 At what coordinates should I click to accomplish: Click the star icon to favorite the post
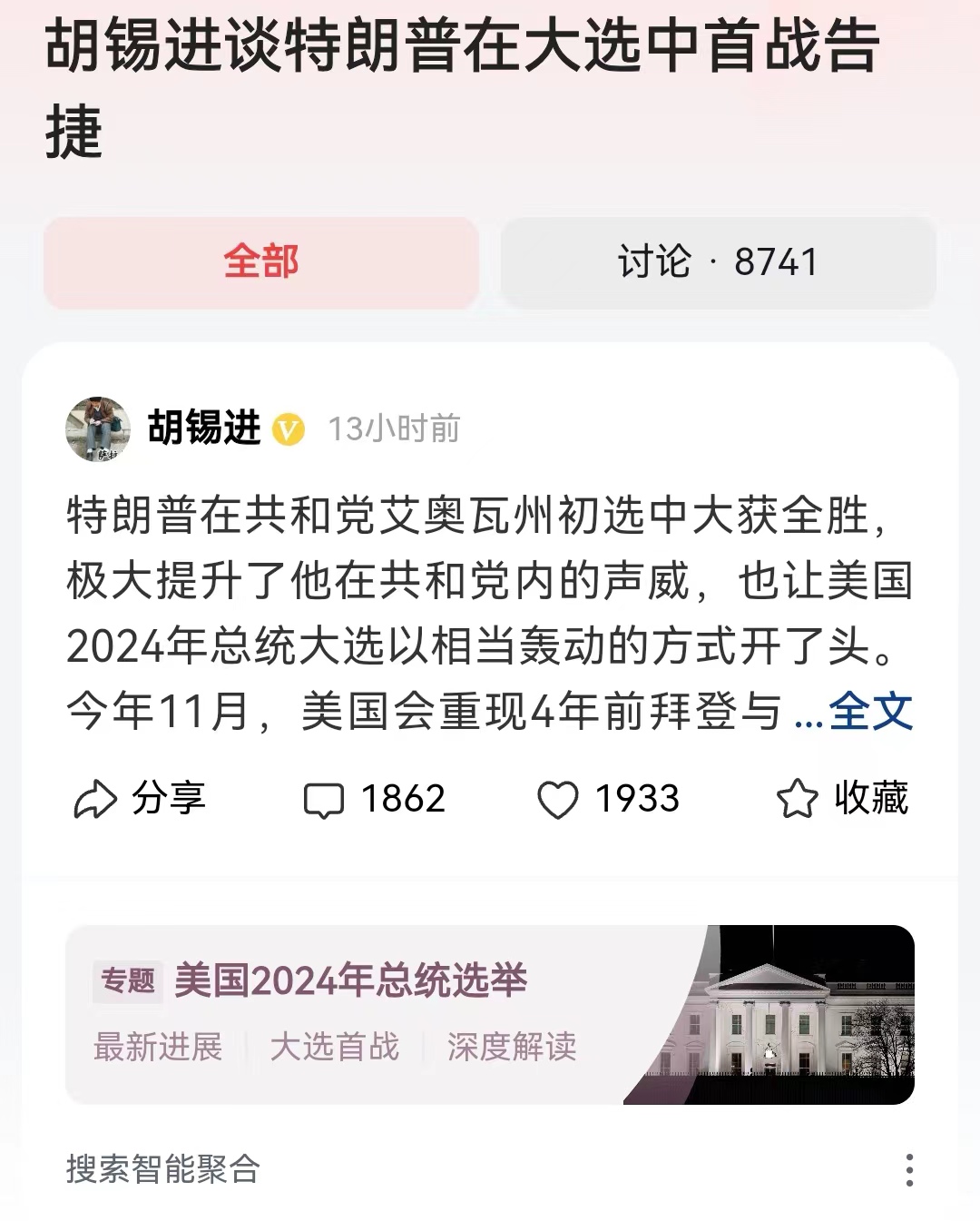pyautogui.click(x=799, y=799)
